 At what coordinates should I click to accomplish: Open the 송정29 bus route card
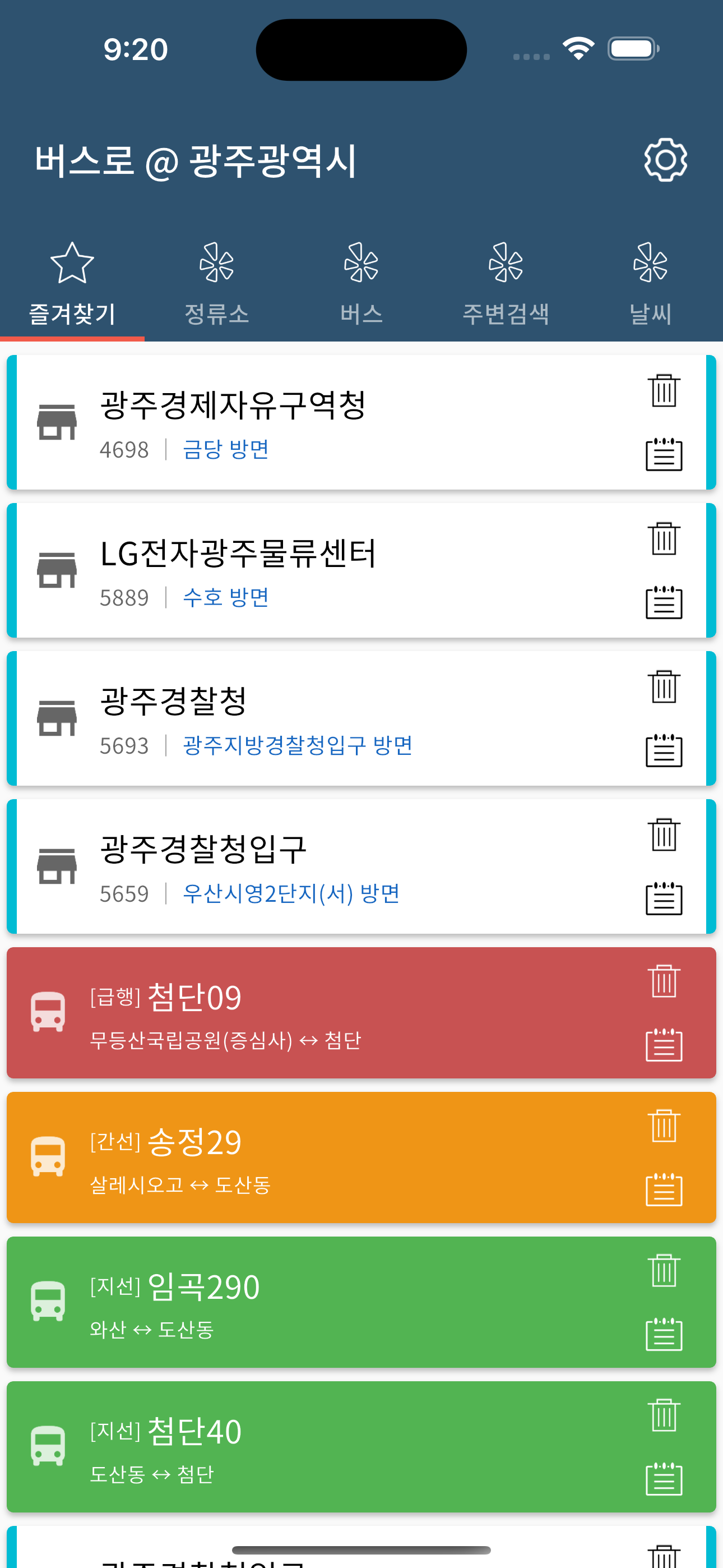[x=361, y=1157]
